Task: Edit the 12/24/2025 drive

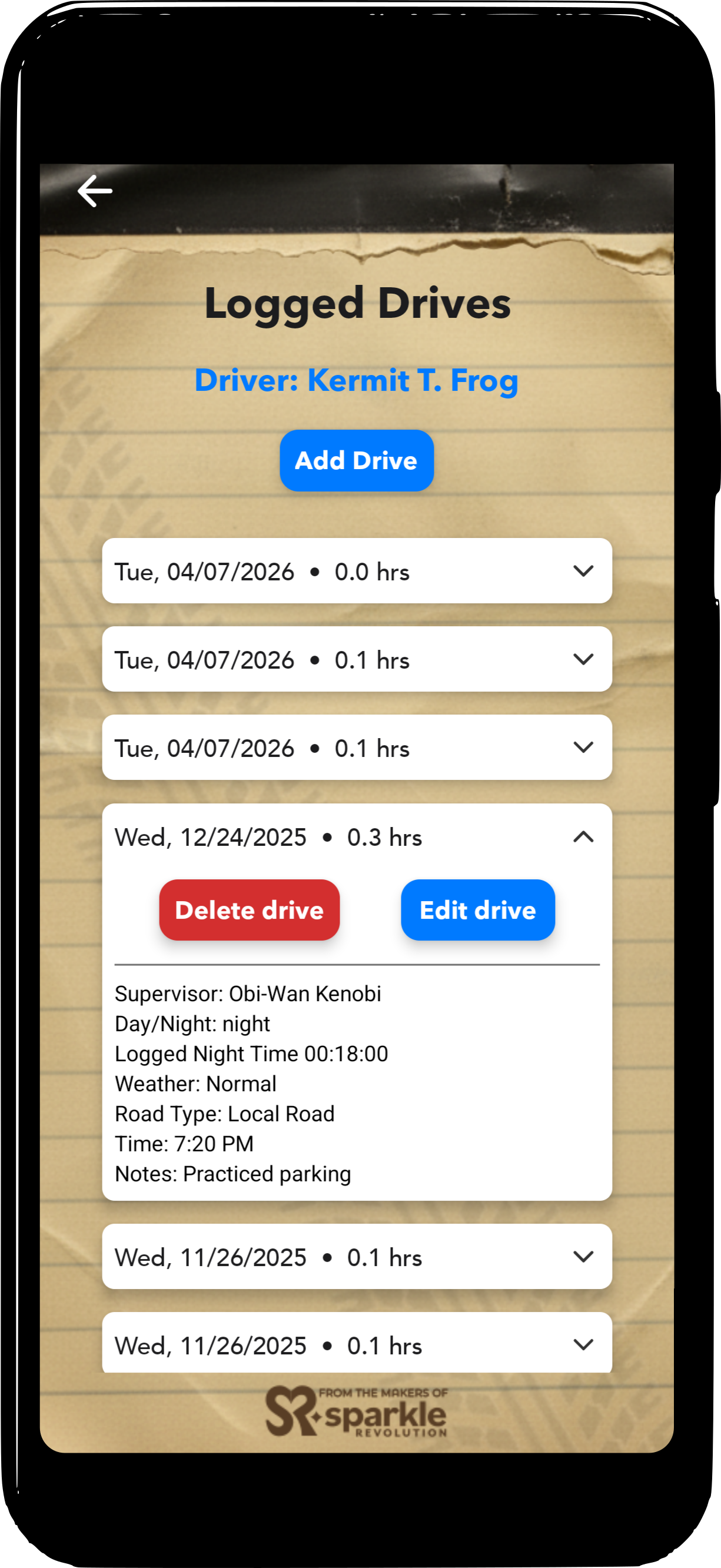Action: tap(477, 910)
